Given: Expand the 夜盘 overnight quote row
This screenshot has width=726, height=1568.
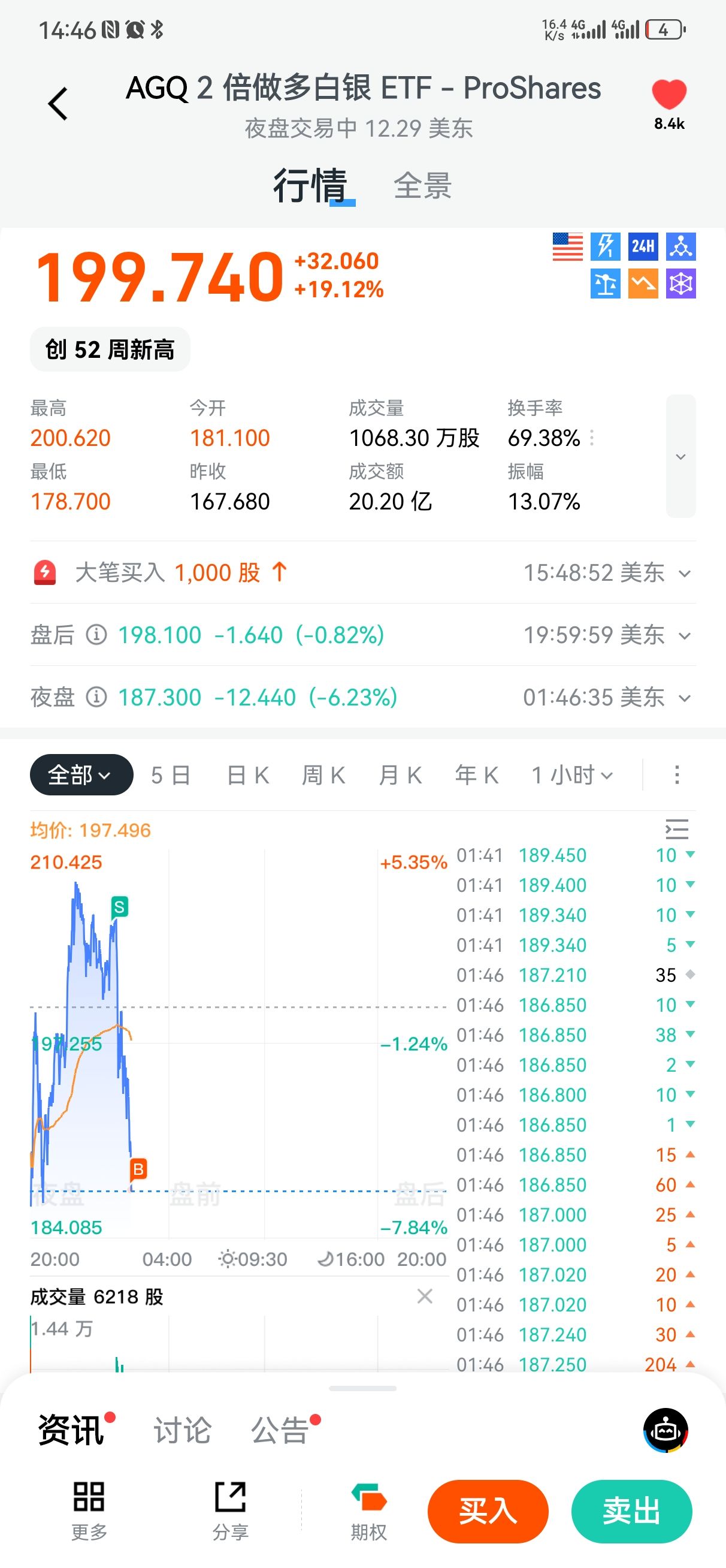Looking at the screenshot, I should (685, 698).
